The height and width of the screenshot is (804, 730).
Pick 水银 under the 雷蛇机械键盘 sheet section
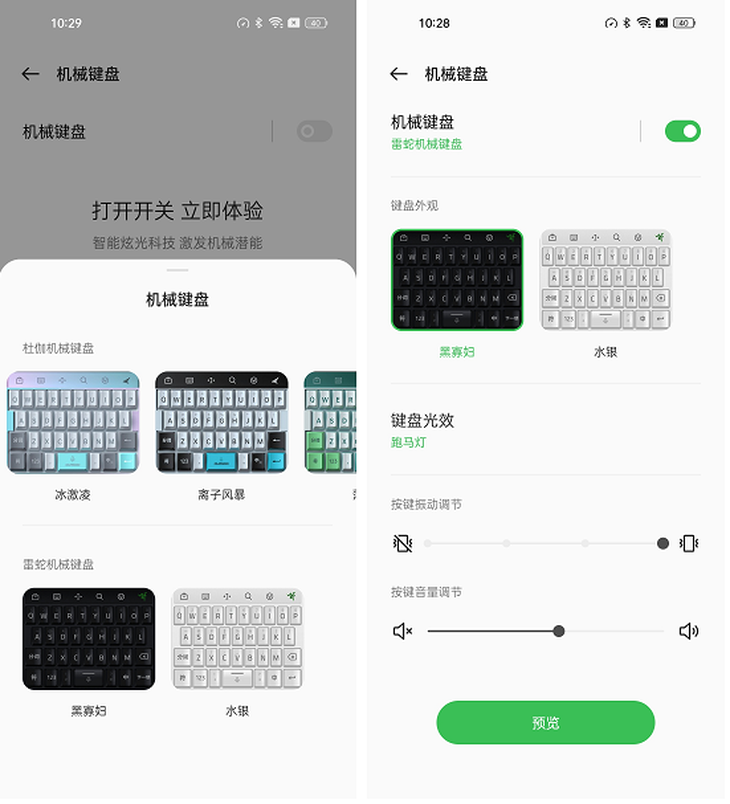237,638
